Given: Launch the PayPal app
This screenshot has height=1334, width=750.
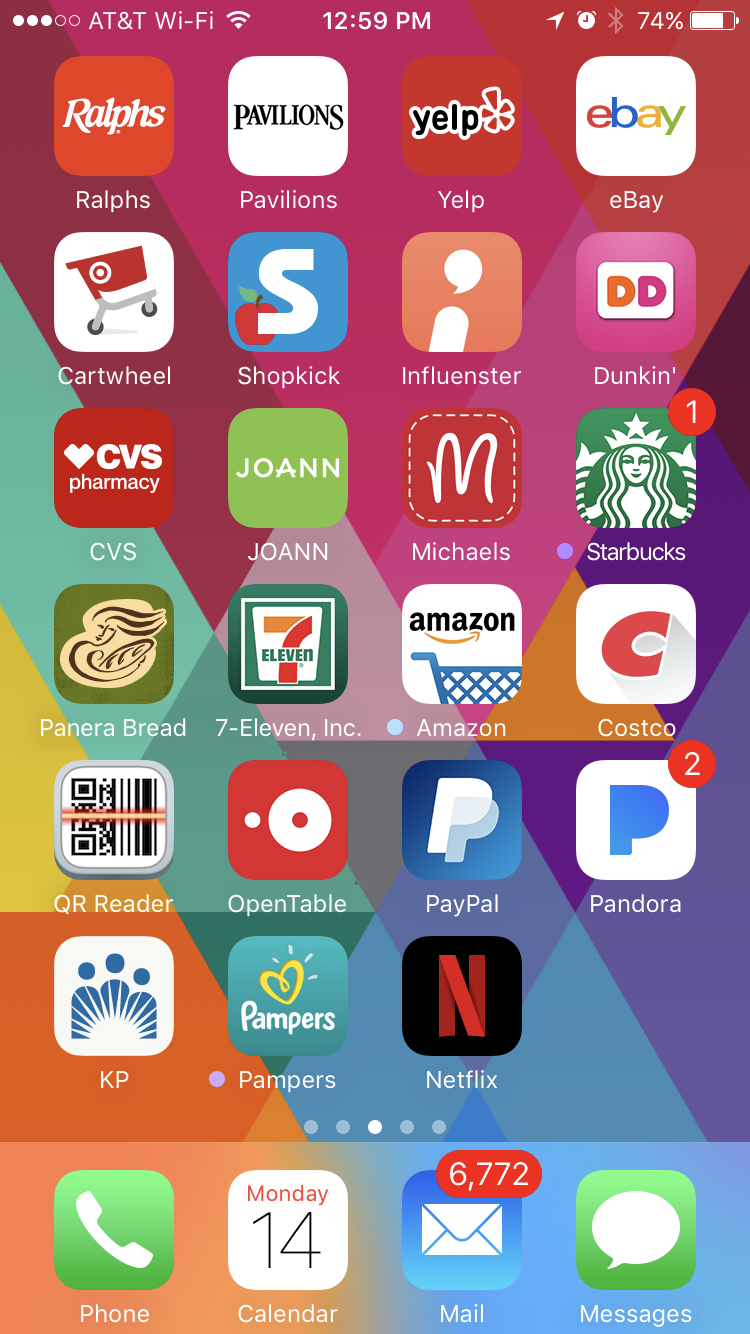Looking at the screenshot, I should (x=462, y=820).
